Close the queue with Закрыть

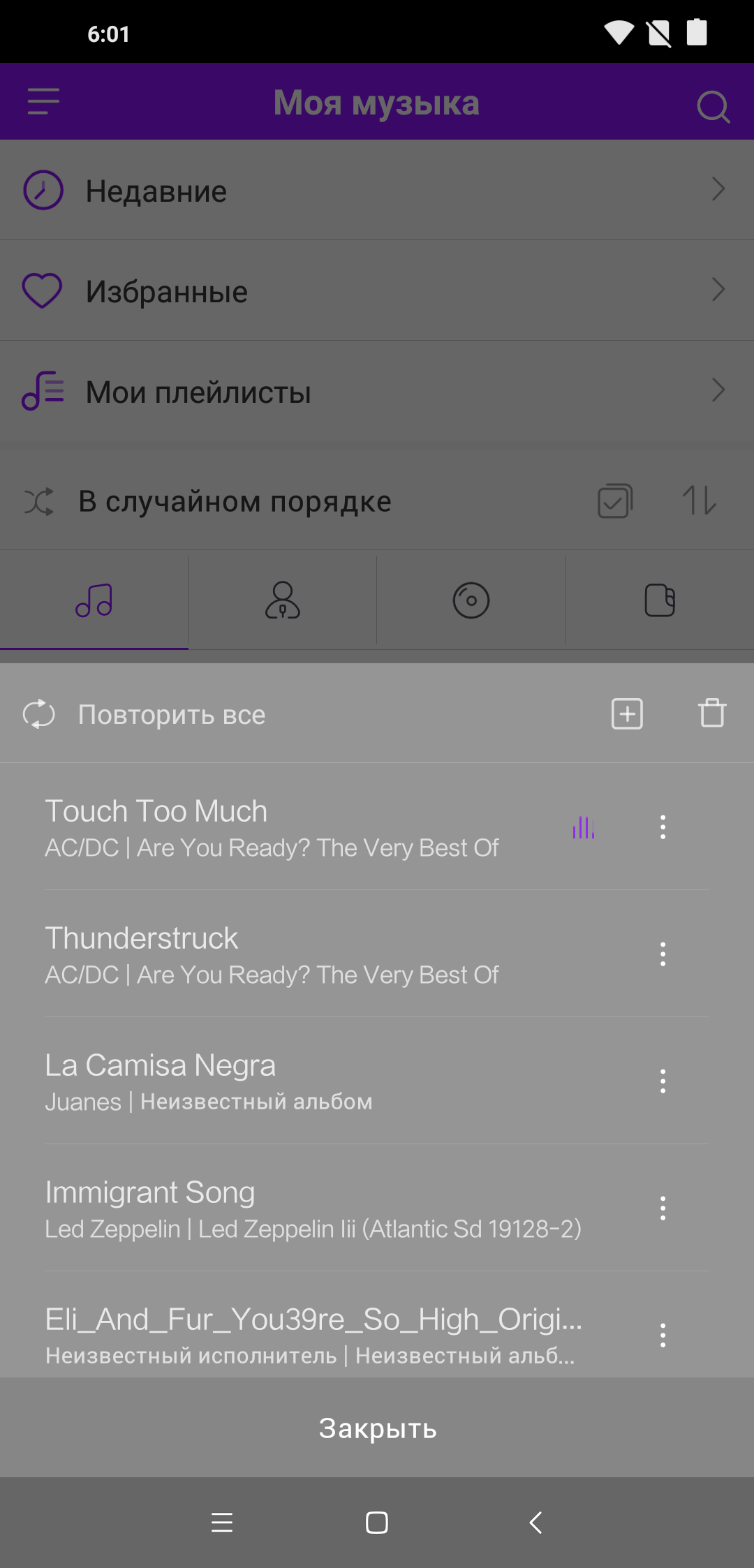coord(377,1428)
